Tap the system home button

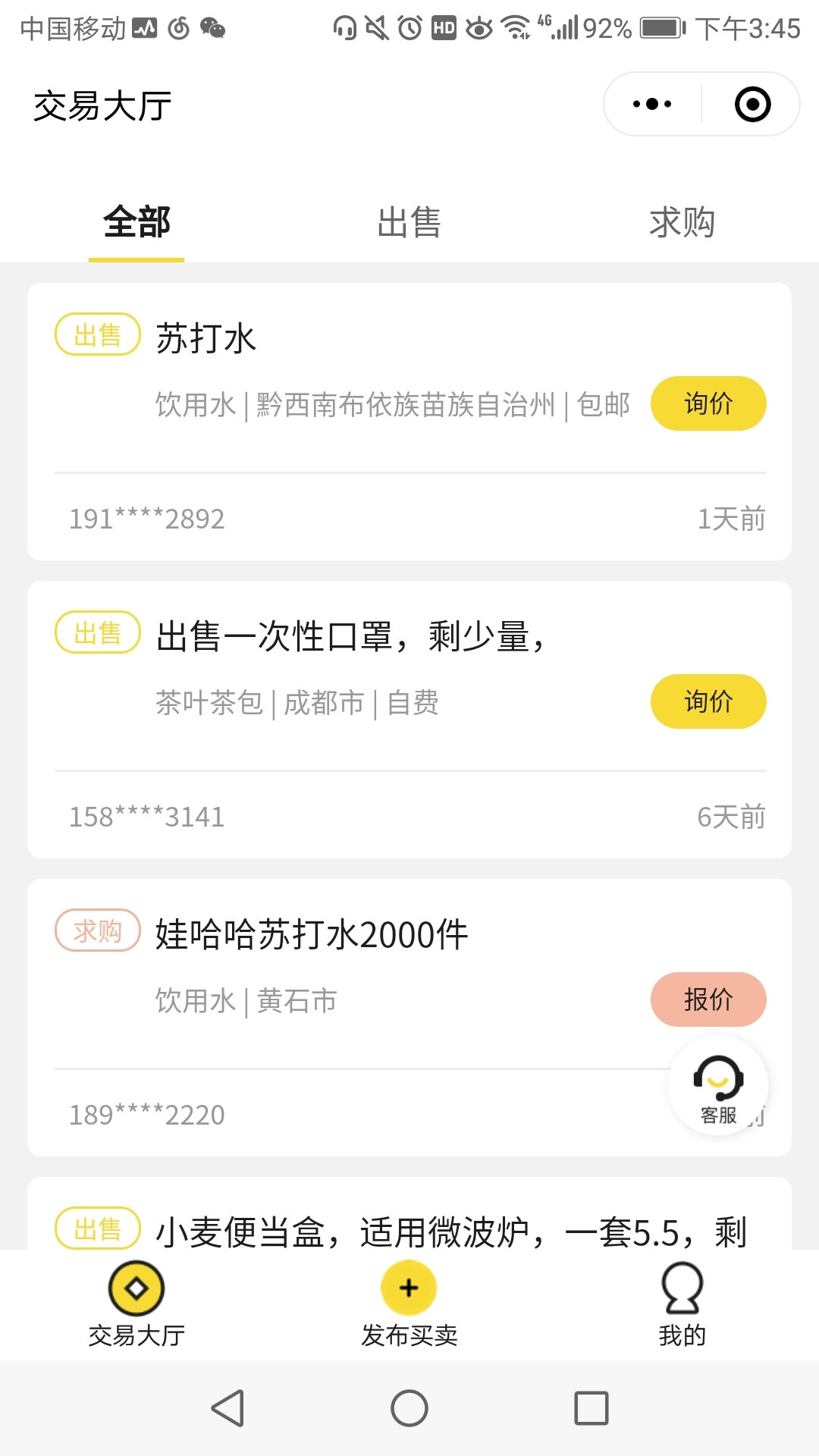pos(409,1408)
